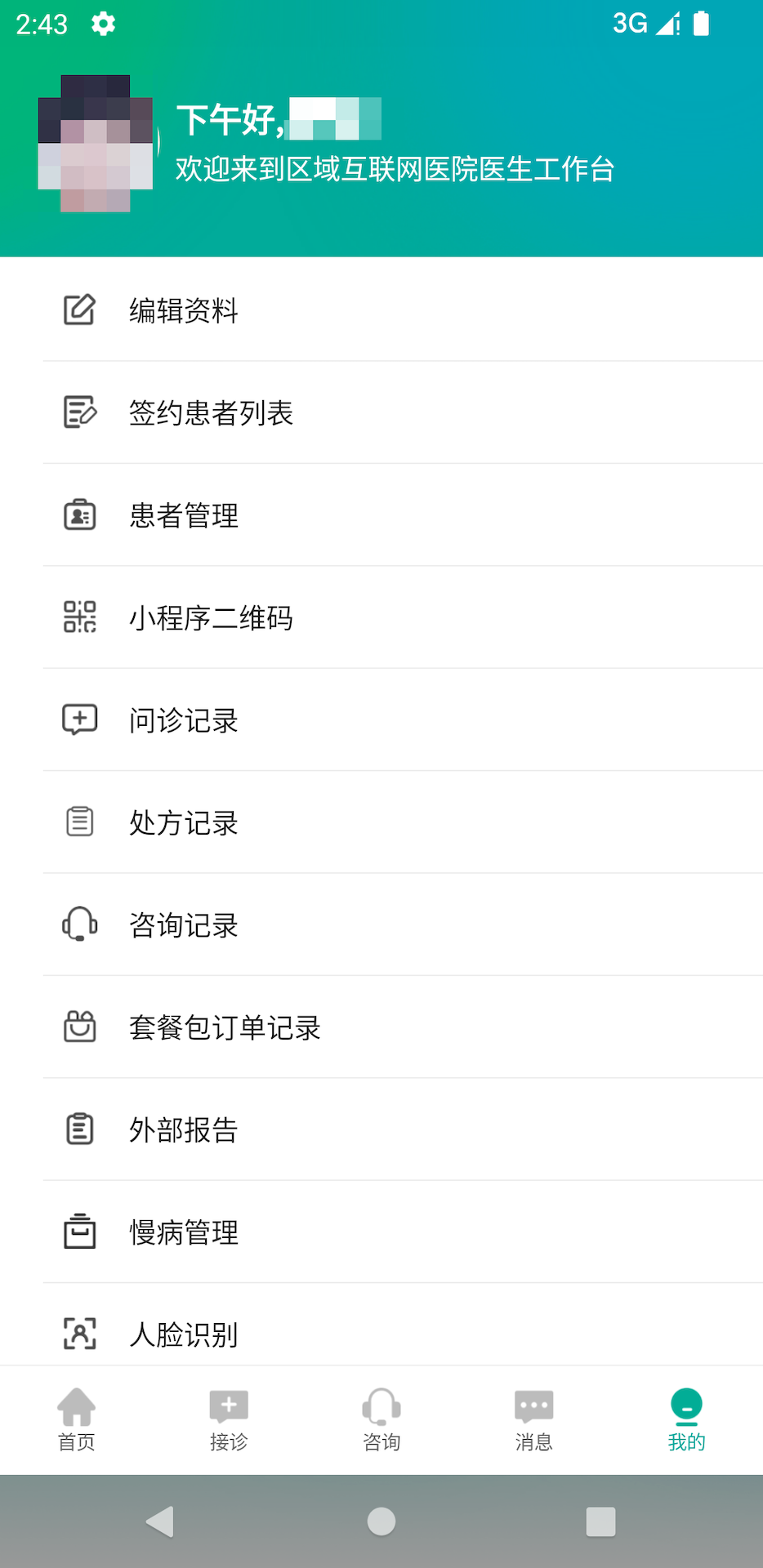Screen dimensions: 763x1568
Task: Open the settings gear in status bar
Action: (x=103, y=24)
